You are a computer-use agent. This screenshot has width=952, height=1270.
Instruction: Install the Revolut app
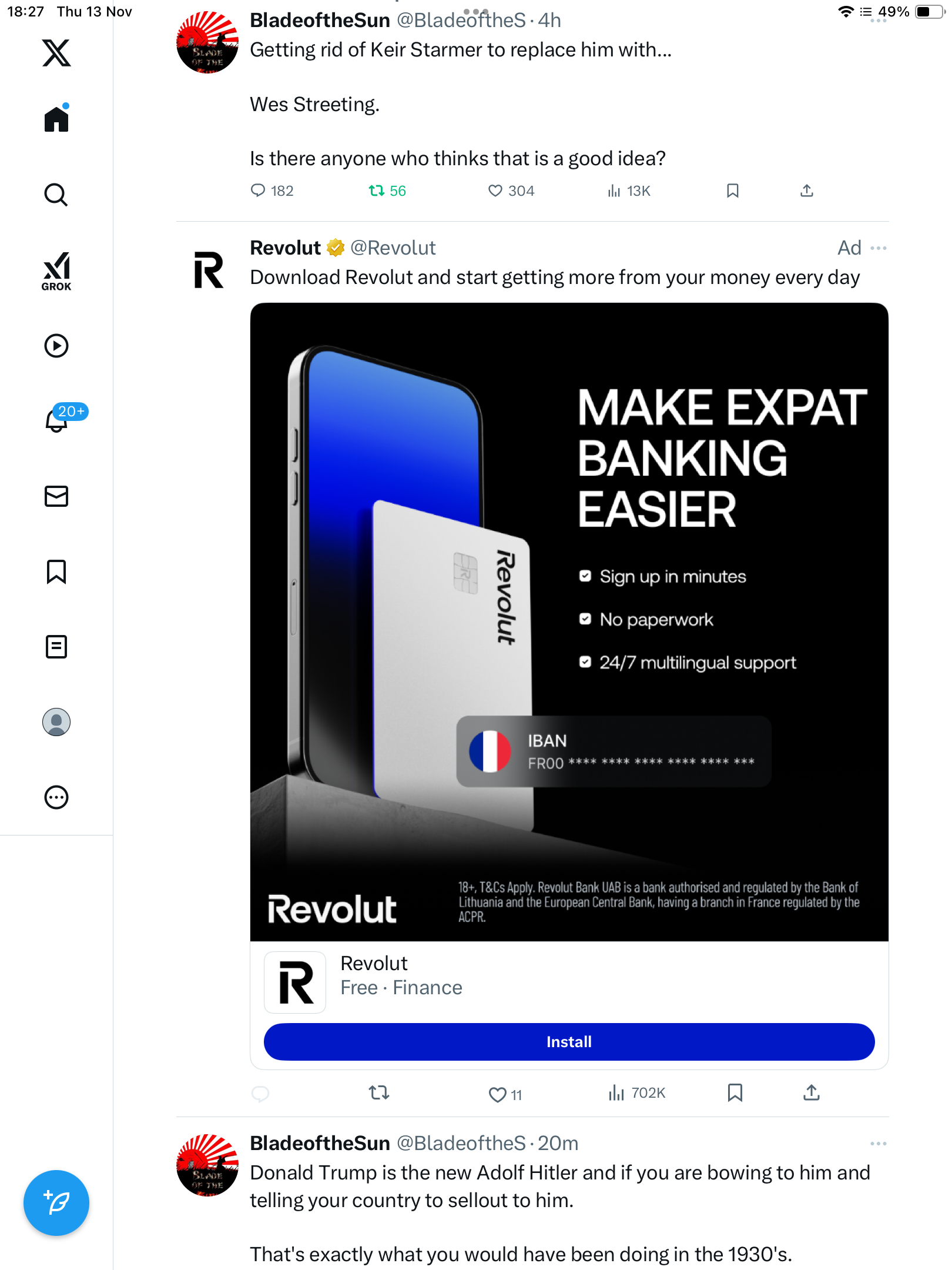tap(569, 1042)
